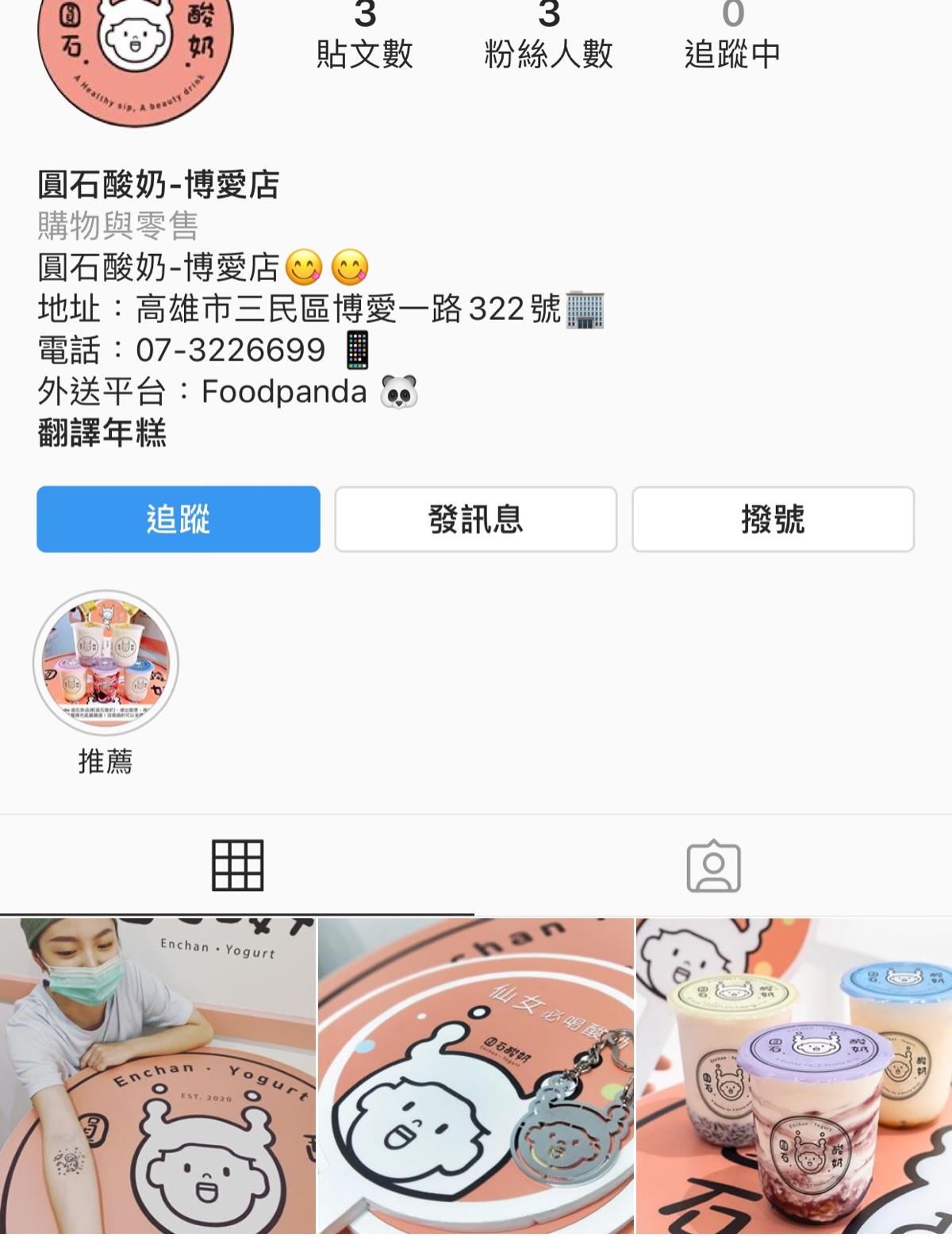Follow this account with the 追蹤 button
Screen dimensions: 952x1237
click(178, 519)
